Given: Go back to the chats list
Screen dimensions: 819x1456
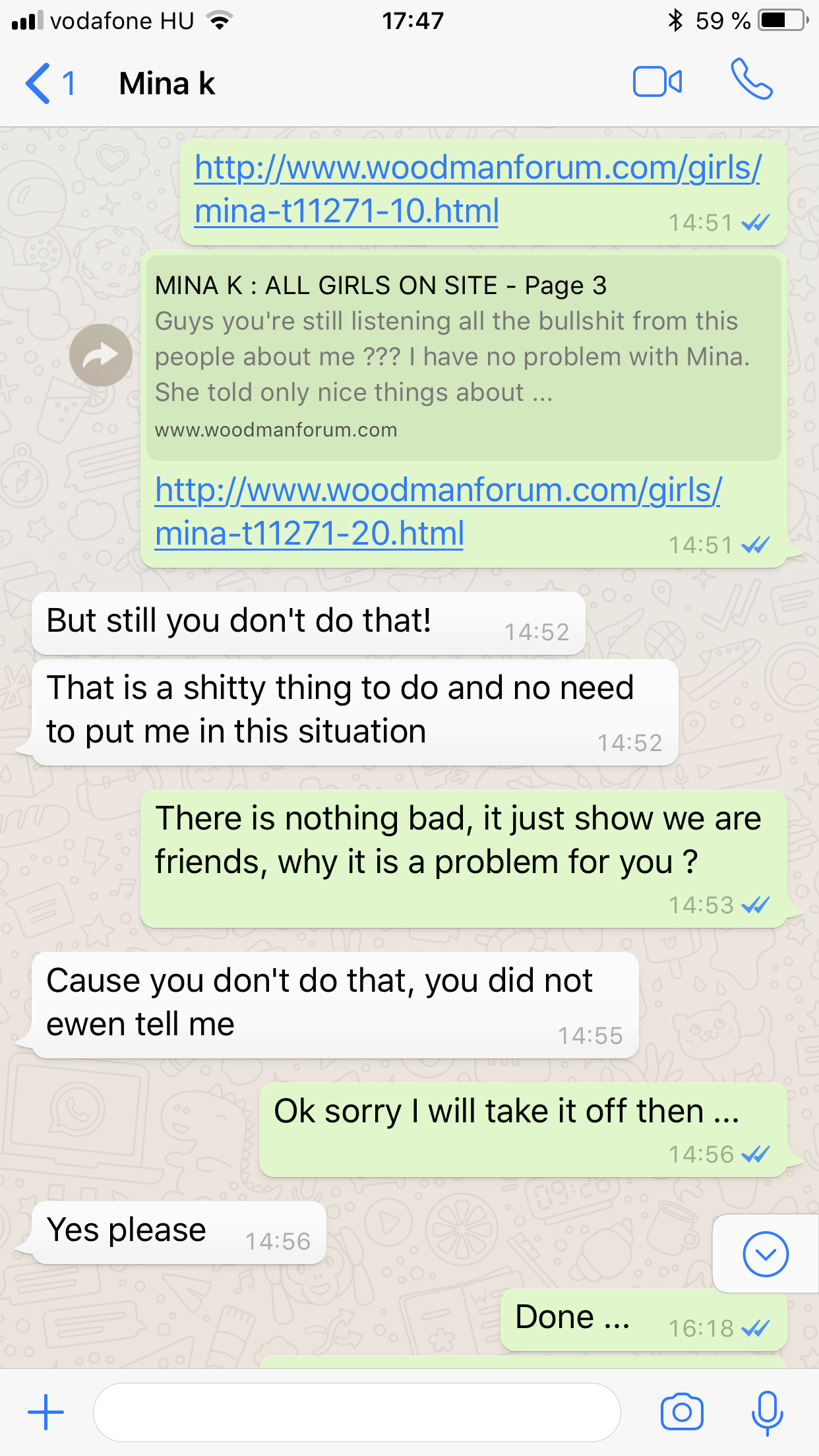Looking at the screenshot, I should tap(49, 84).
